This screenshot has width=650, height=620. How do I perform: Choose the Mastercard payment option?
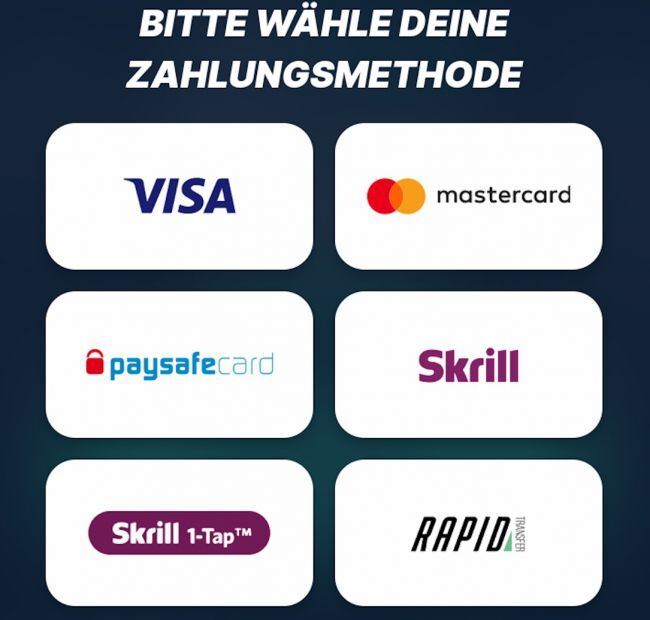pos(468,196)
